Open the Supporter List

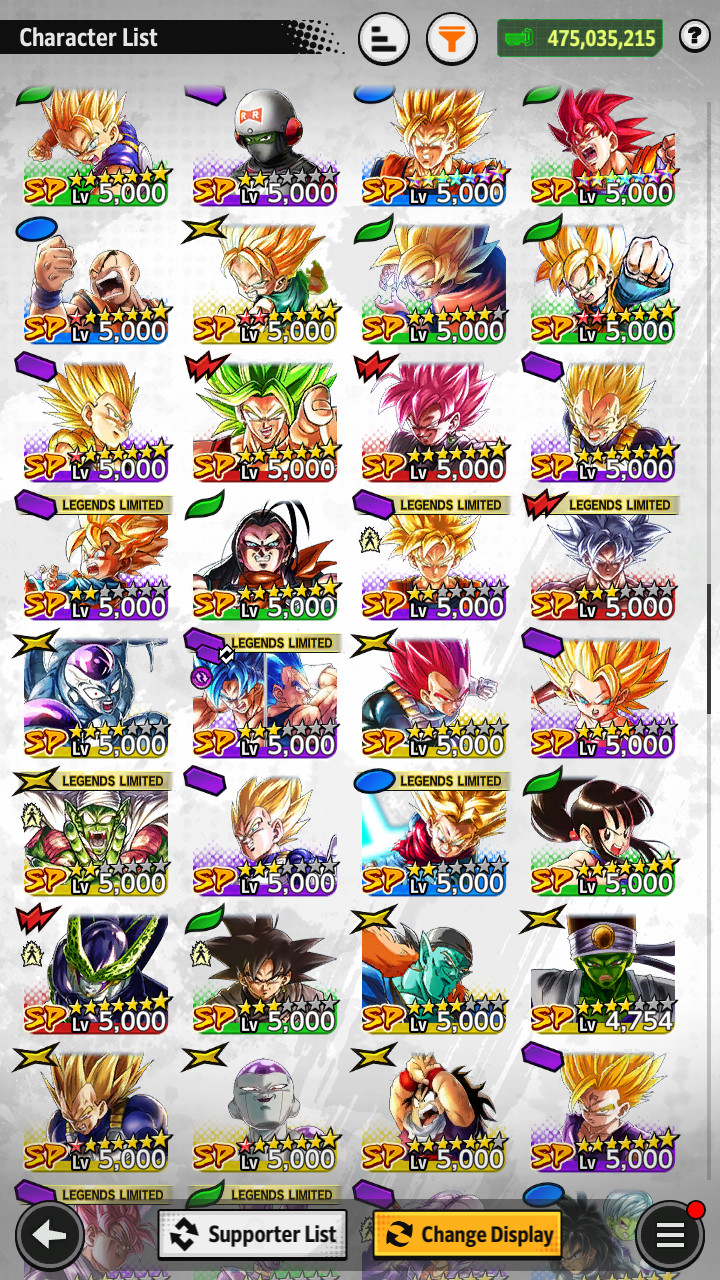[253, 1234]
